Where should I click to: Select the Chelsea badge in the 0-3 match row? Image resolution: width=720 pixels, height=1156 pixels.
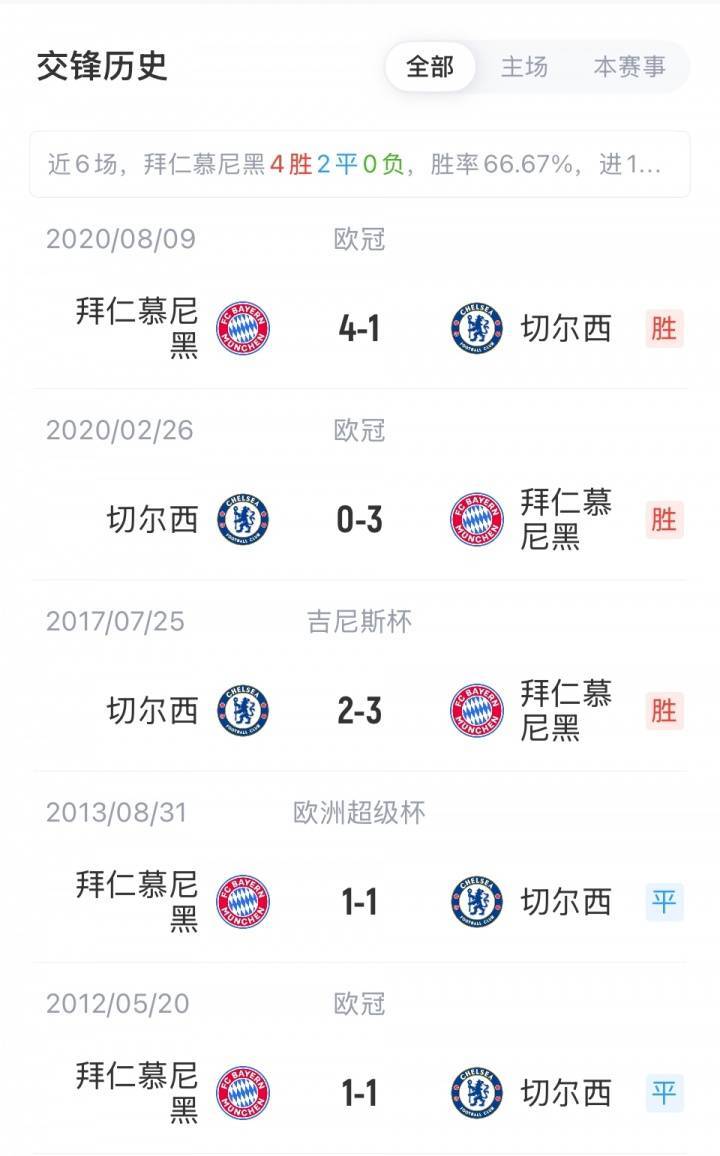point(241,516)
